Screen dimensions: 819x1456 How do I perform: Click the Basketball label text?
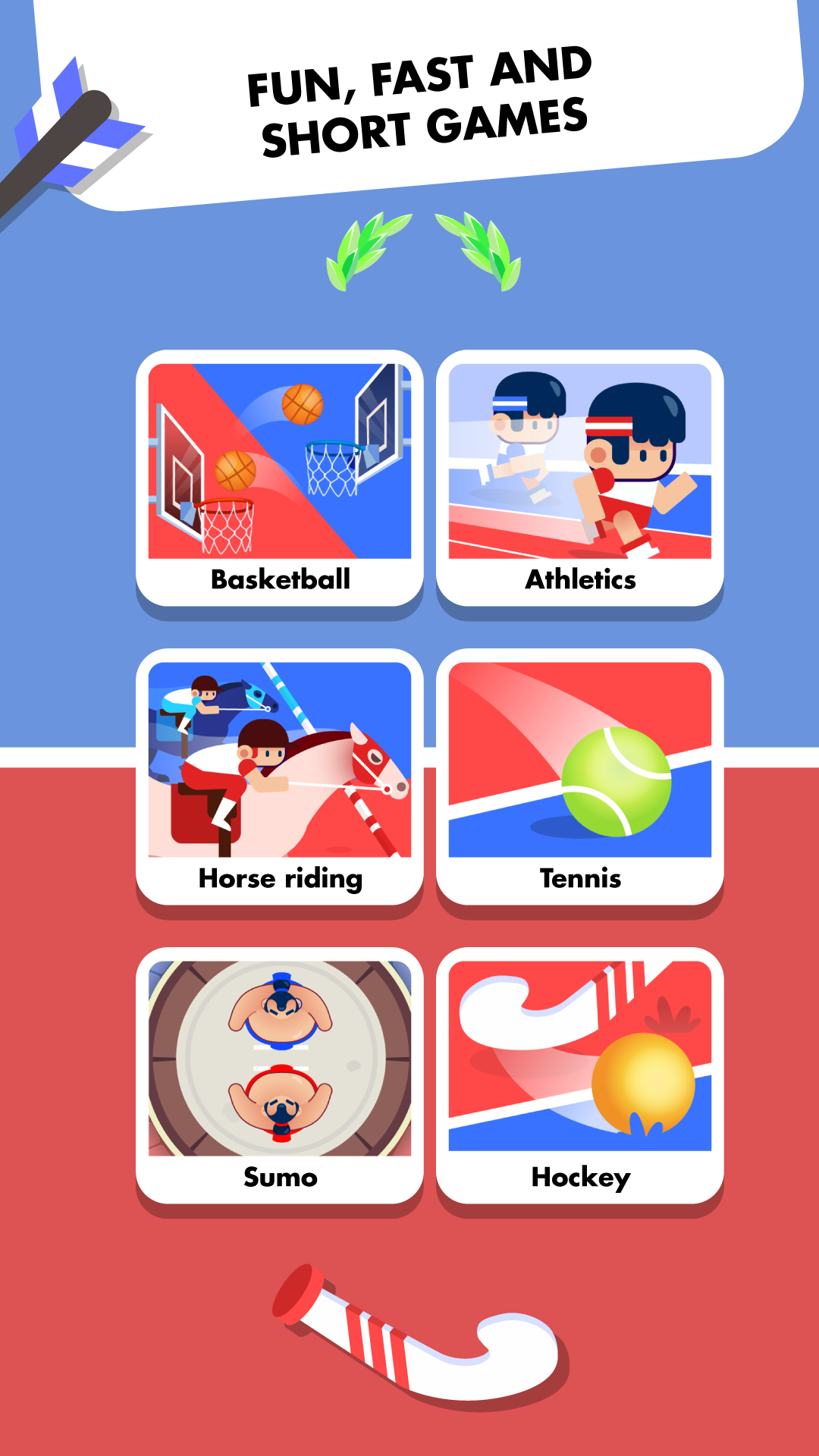pyautogui.click(x=281, y=579)
